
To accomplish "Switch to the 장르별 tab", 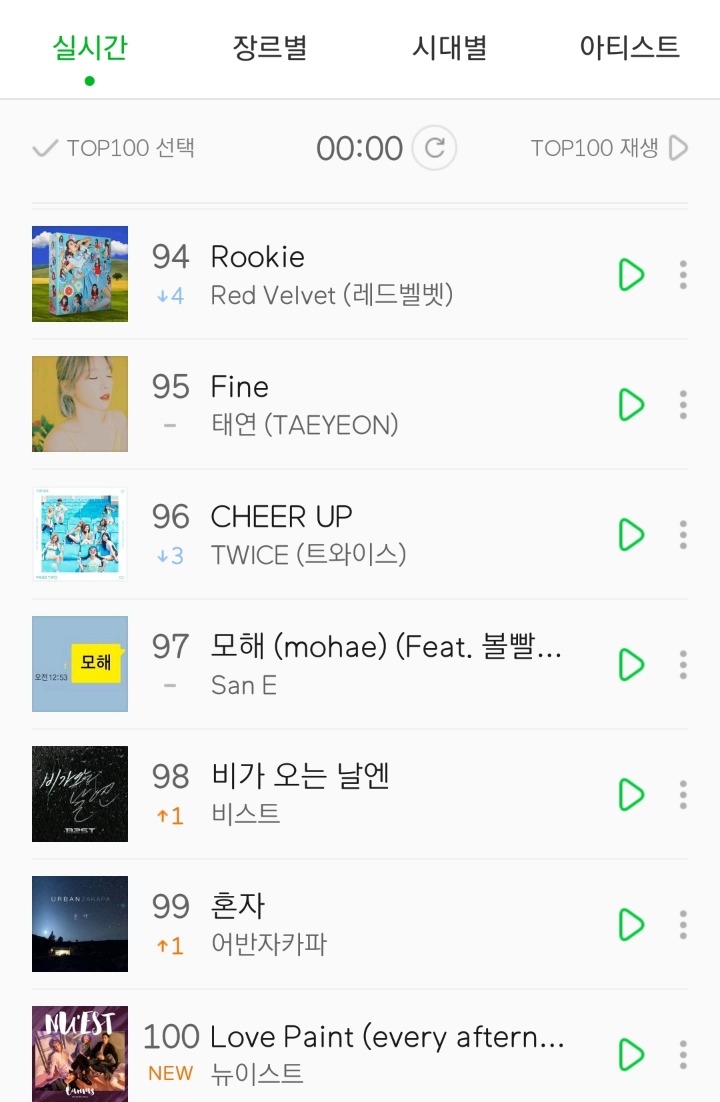I will coord(269,48).
